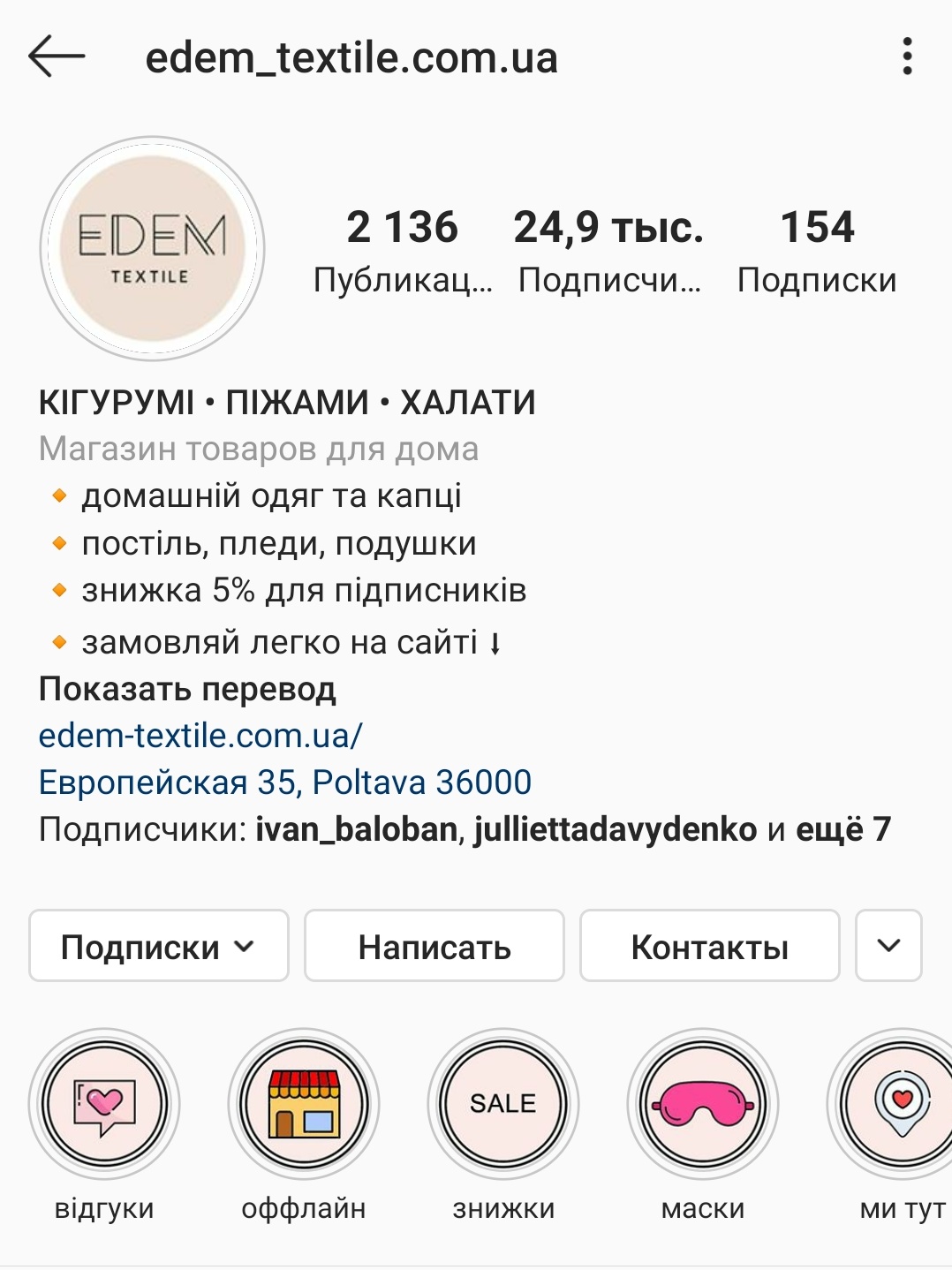Expand suggested accounts with the chevron button
The width and height of the screenshot is (952, 1270).
pos(888,946)
